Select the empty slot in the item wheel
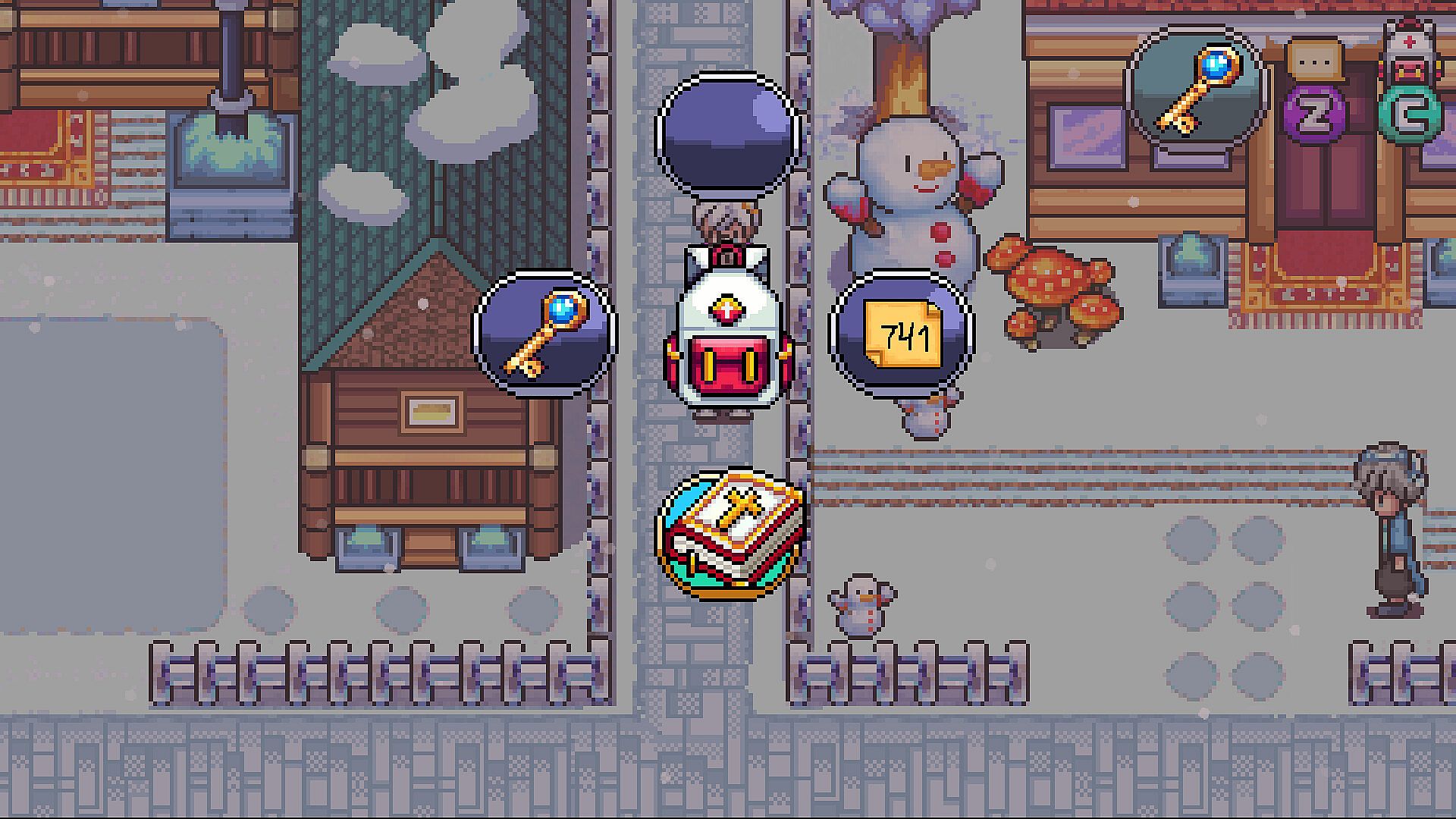Screen dimensions: 1456x819 tap(728, 136)
